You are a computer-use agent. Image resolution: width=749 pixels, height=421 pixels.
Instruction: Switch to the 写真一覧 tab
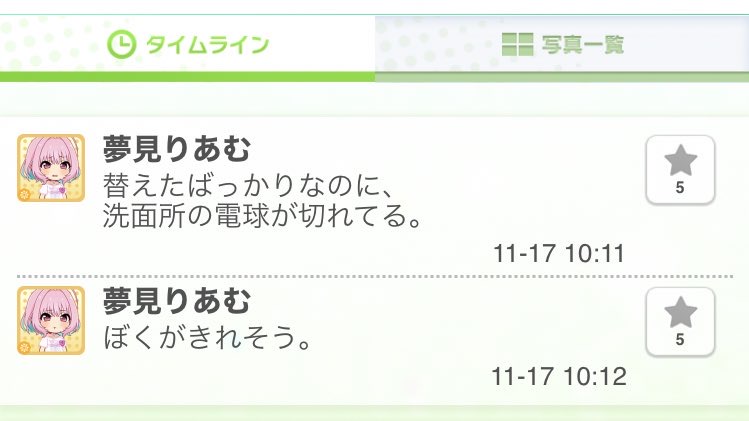tap(562, 45)
